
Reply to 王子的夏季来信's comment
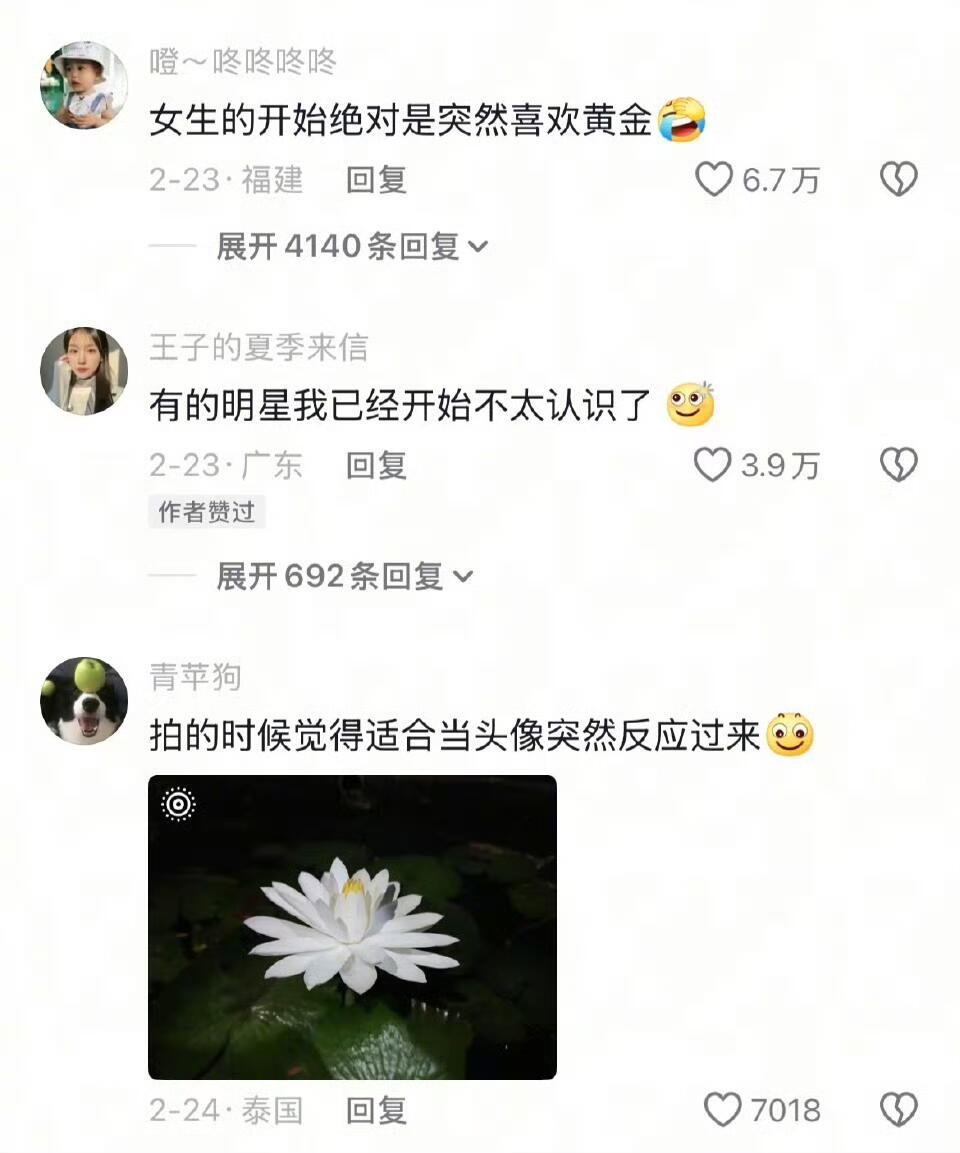(376, 465)
